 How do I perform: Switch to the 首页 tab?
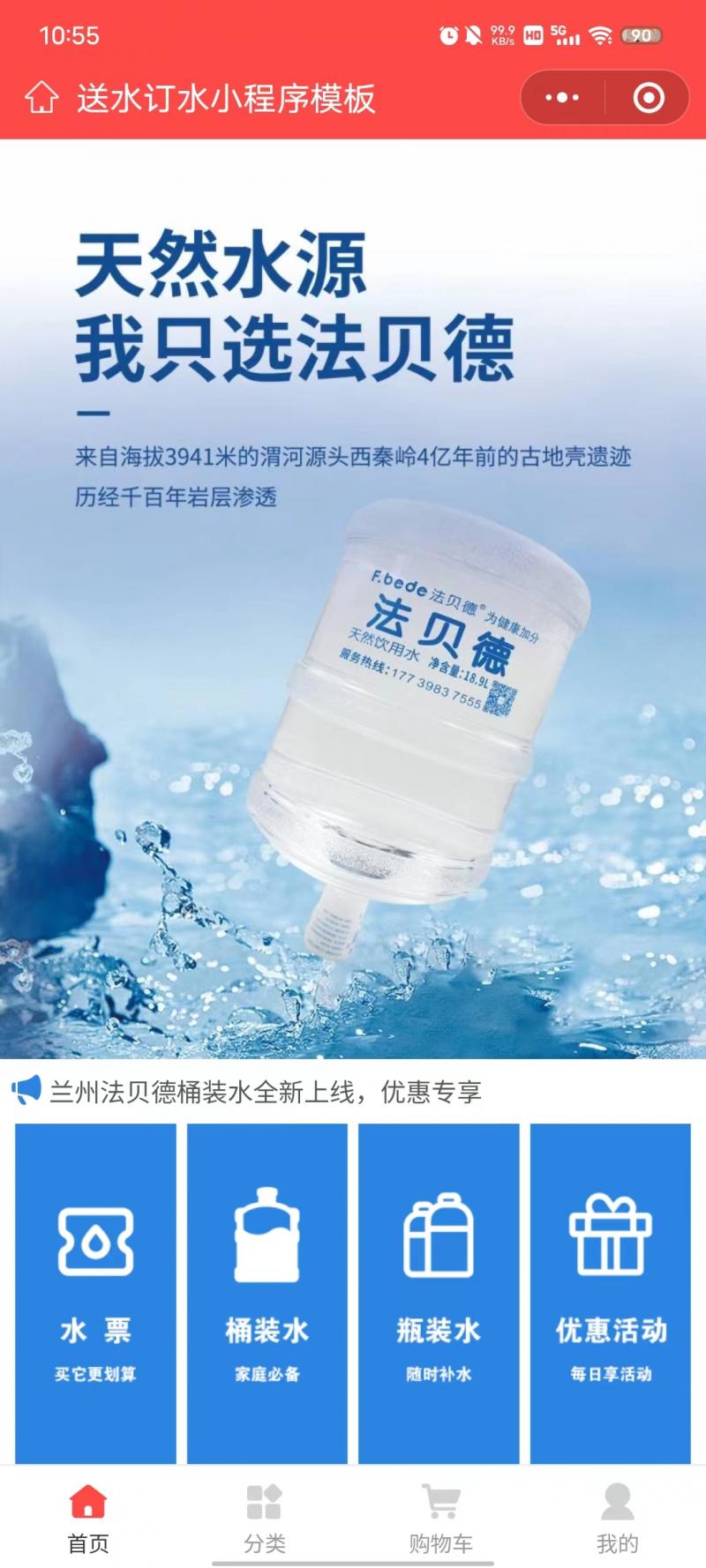point(88,1519)
